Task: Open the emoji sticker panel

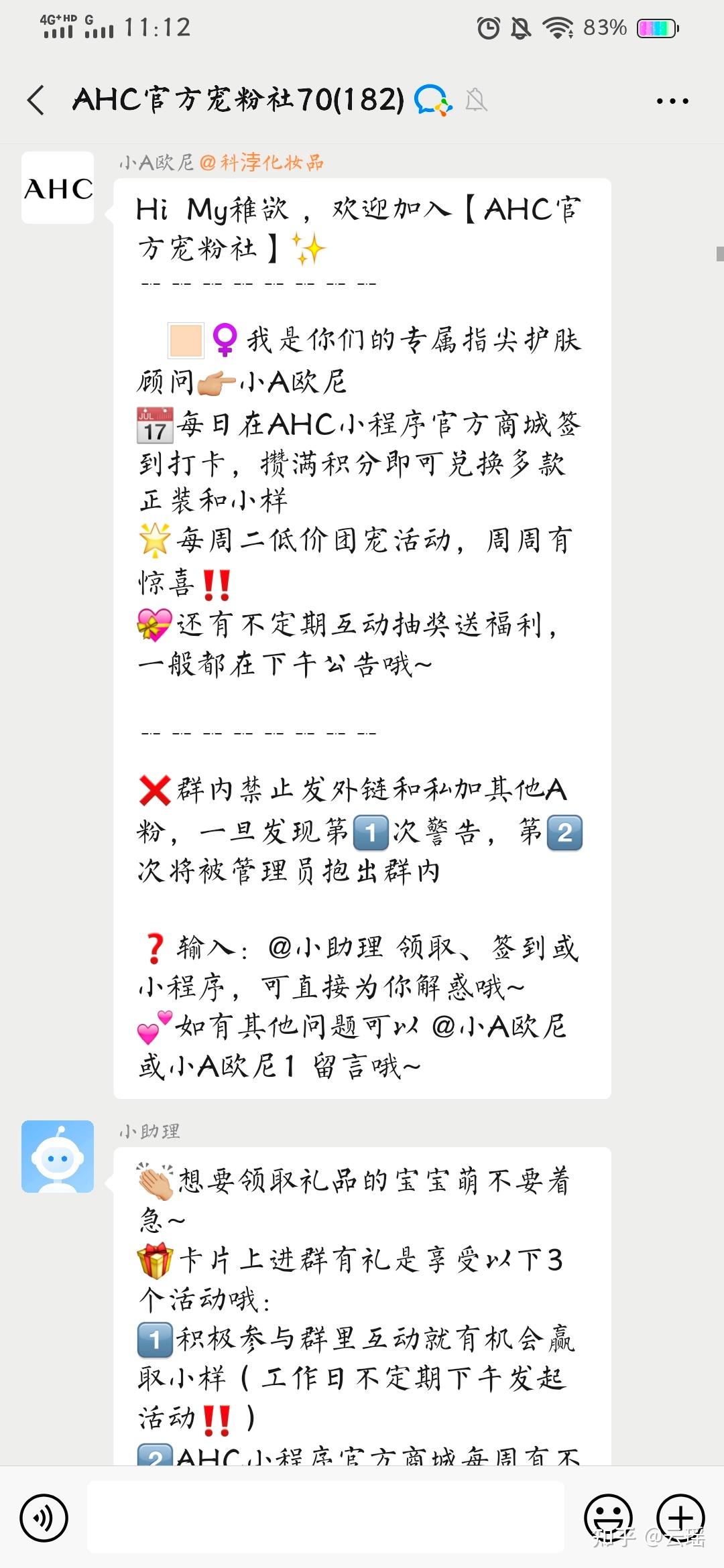Action: (x=608, y=1518)
